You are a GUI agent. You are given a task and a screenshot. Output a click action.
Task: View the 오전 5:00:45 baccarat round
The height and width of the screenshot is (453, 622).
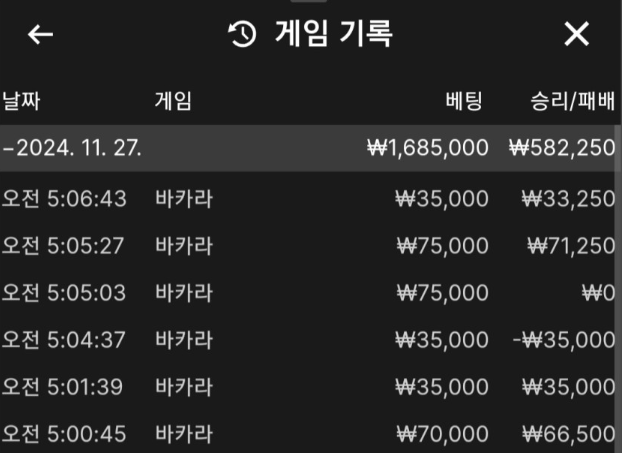pyautogui.click(x=310, y=433)
